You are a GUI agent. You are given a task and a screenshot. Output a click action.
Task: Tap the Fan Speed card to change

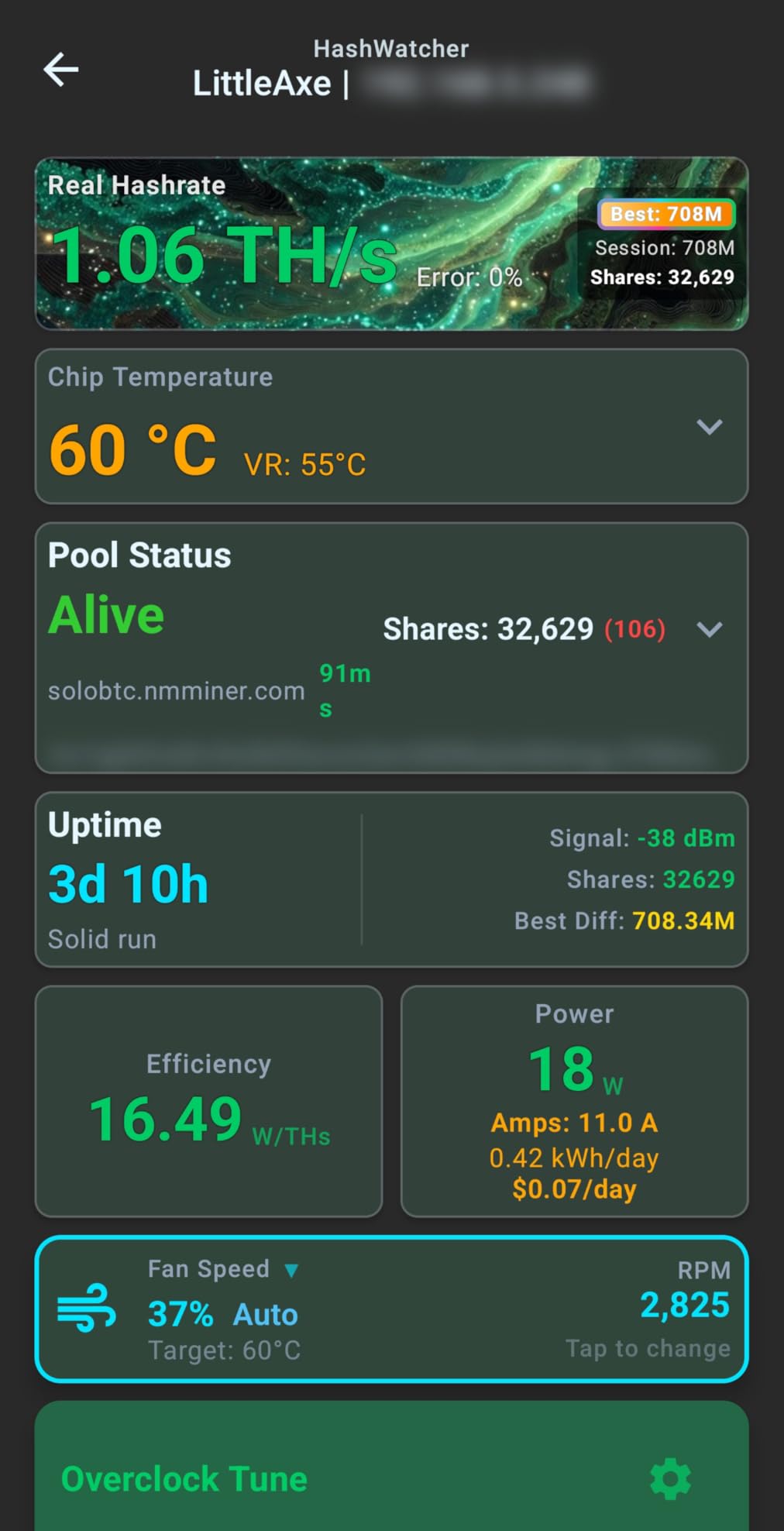pyautogui.click(x=391, y=1309)
